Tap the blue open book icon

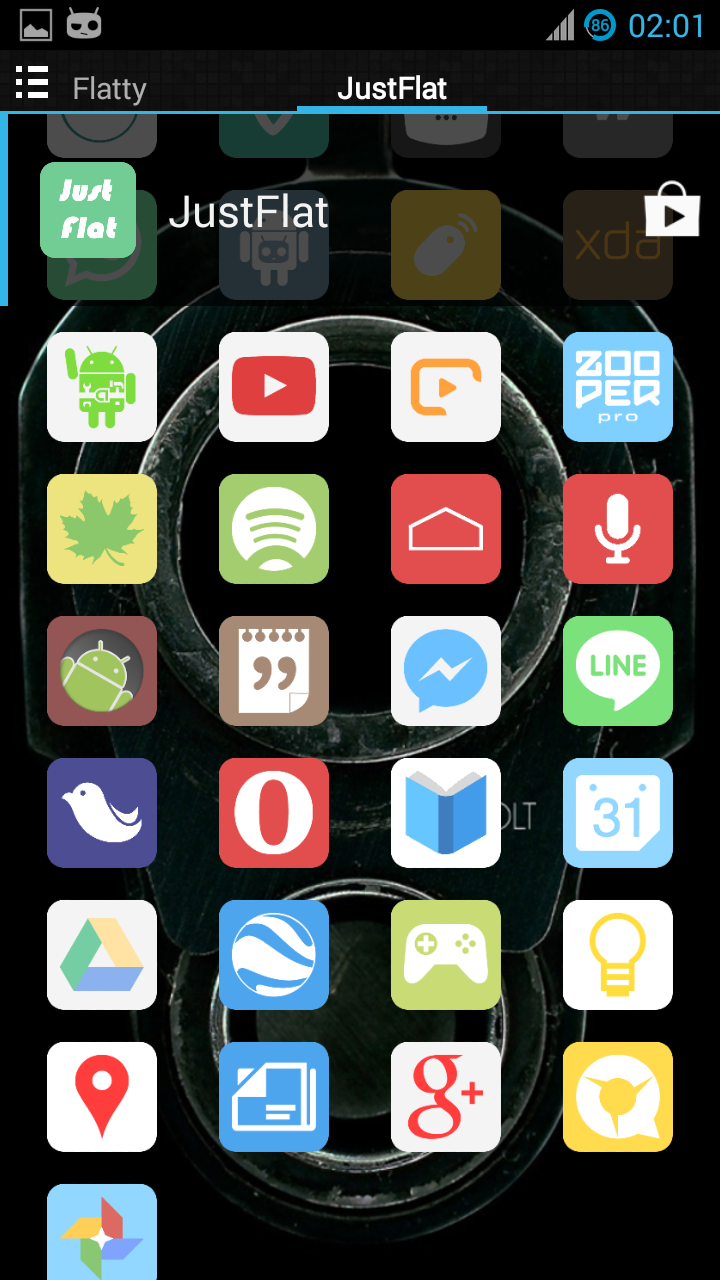coord(446,813)
